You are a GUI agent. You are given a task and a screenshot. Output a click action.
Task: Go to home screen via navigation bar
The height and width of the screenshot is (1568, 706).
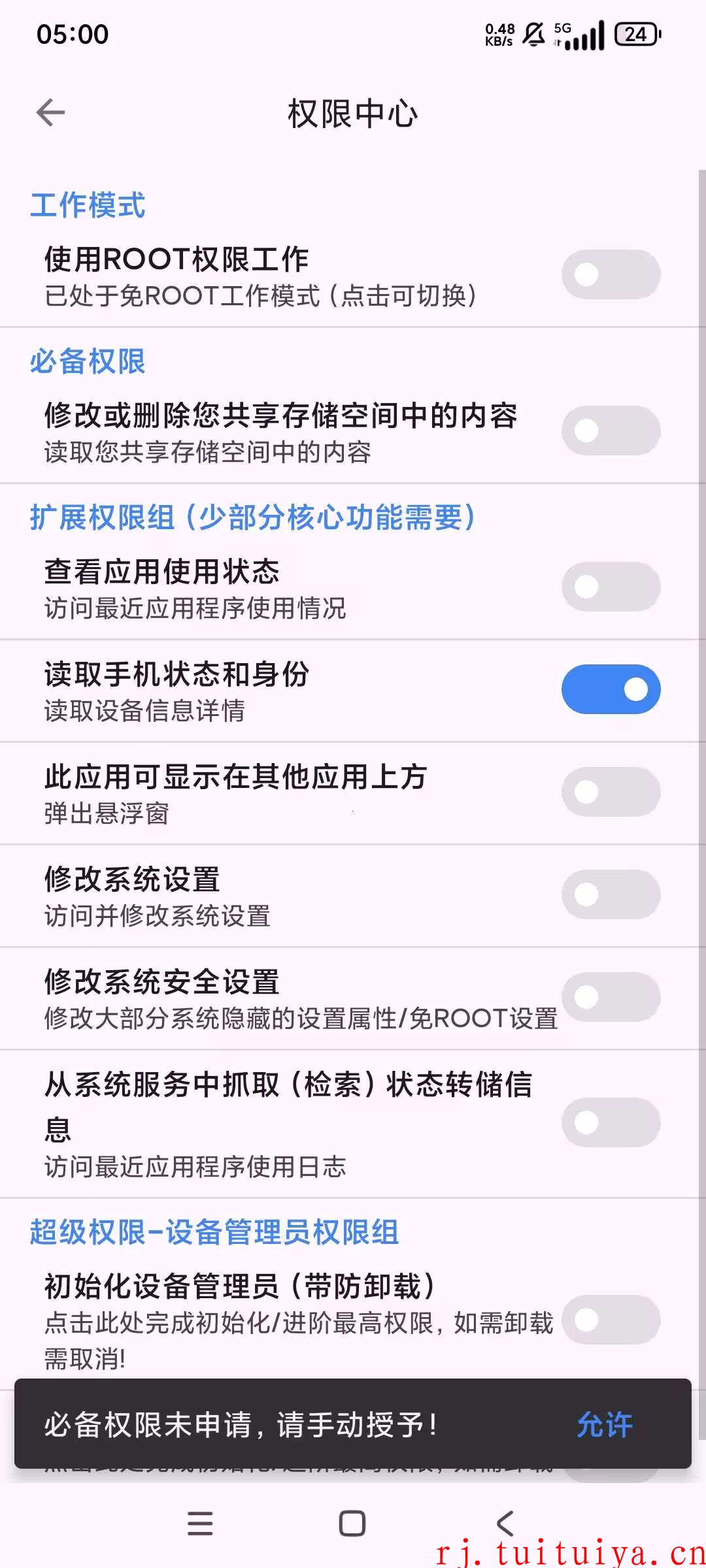coord(352,1524)
